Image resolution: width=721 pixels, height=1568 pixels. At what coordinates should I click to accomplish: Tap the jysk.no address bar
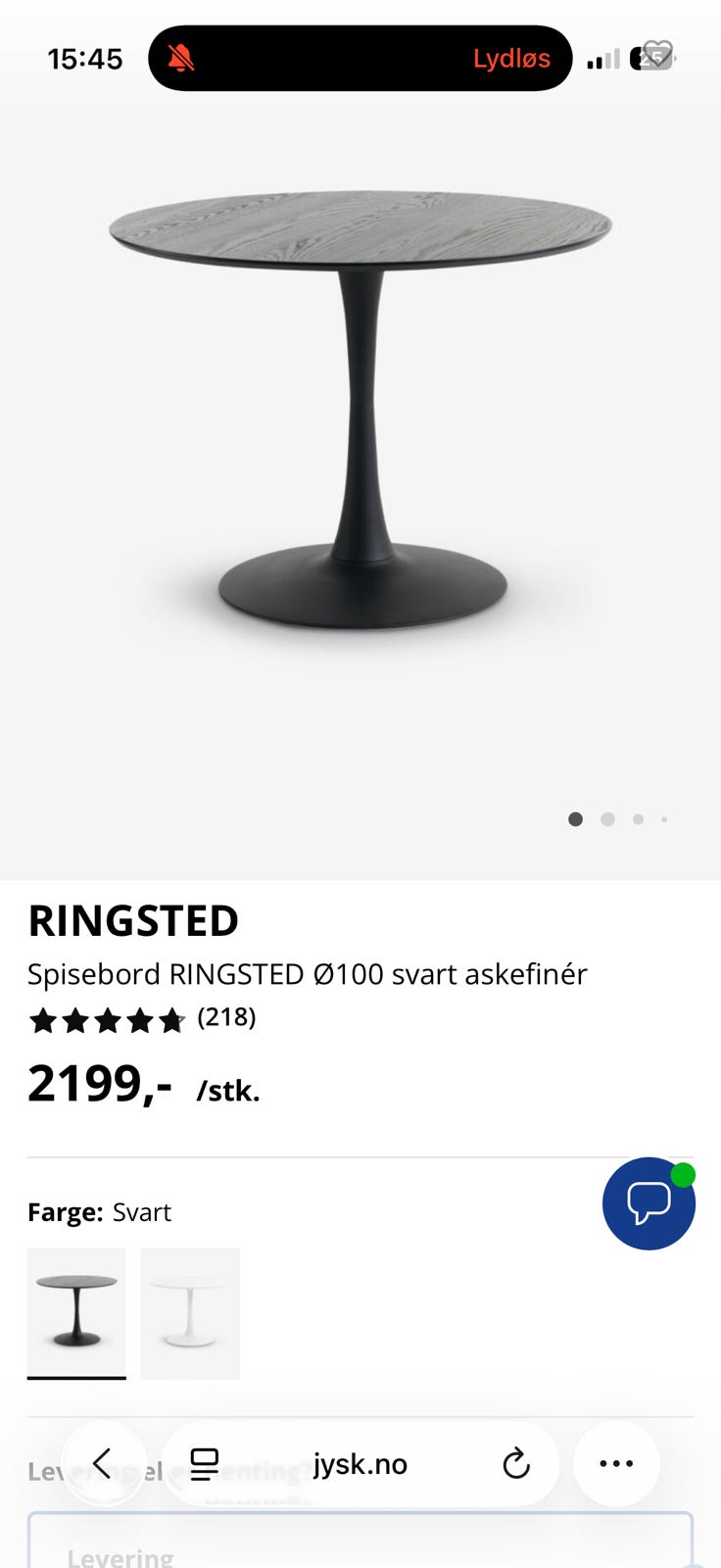pyautogui.click(x=360, y=1464)
